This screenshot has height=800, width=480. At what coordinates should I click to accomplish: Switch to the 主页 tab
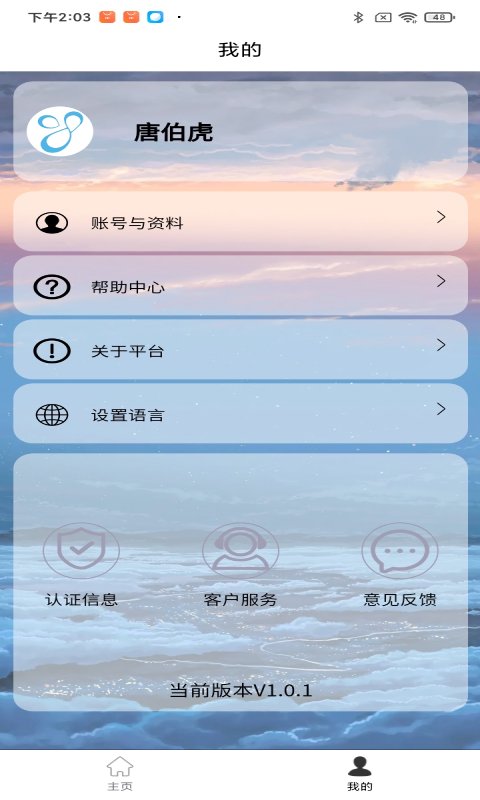120,774
